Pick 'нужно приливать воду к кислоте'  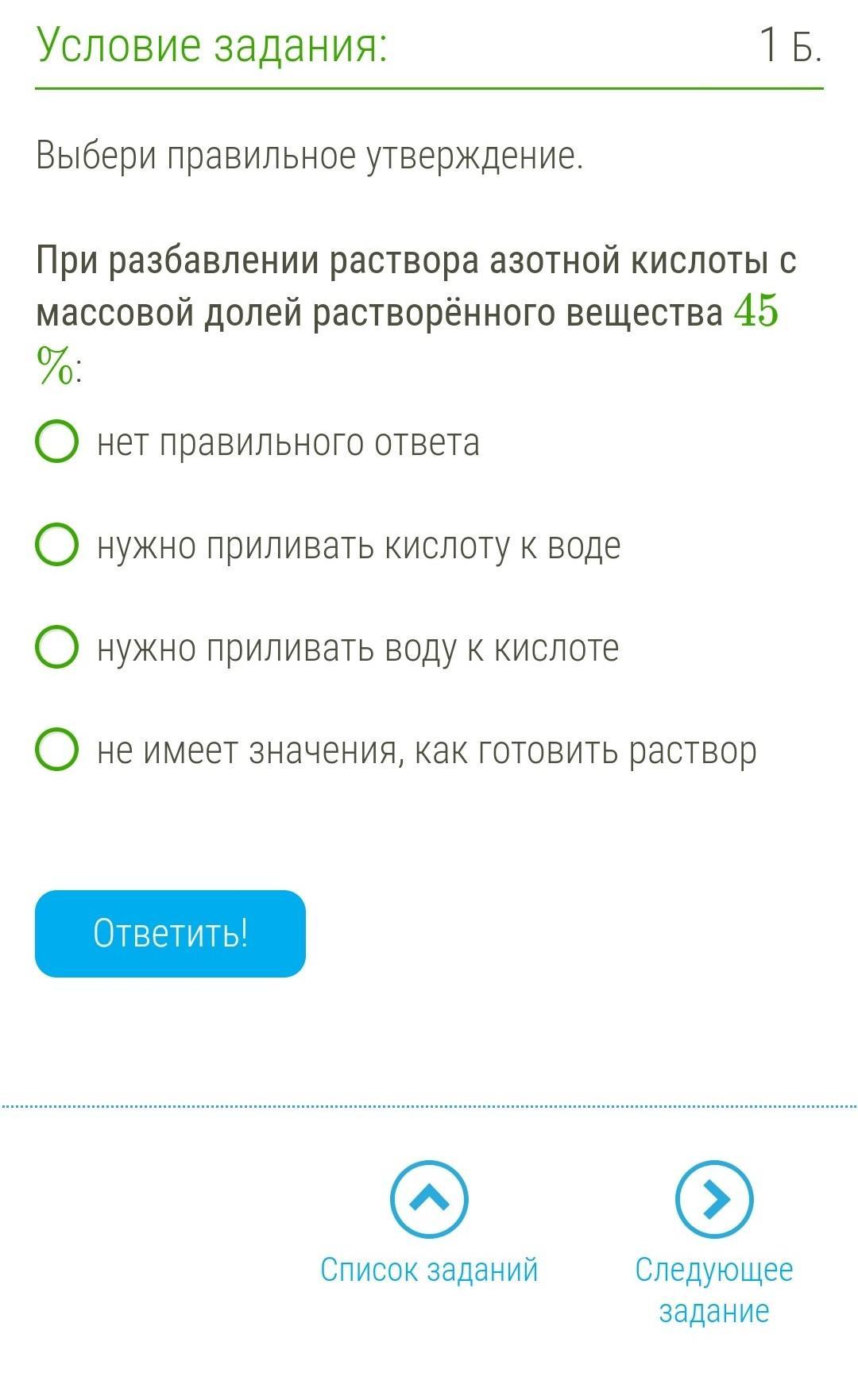[57, 647]
